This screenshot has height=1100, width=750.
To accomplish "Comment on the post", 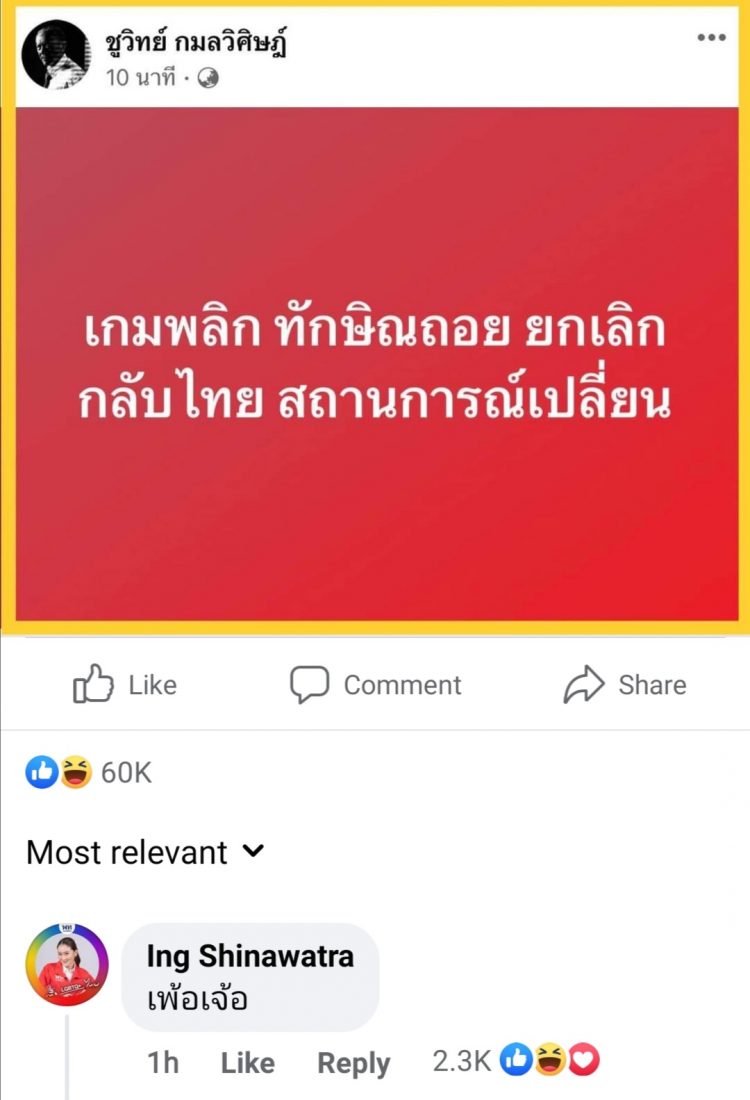I will [376, 685].
